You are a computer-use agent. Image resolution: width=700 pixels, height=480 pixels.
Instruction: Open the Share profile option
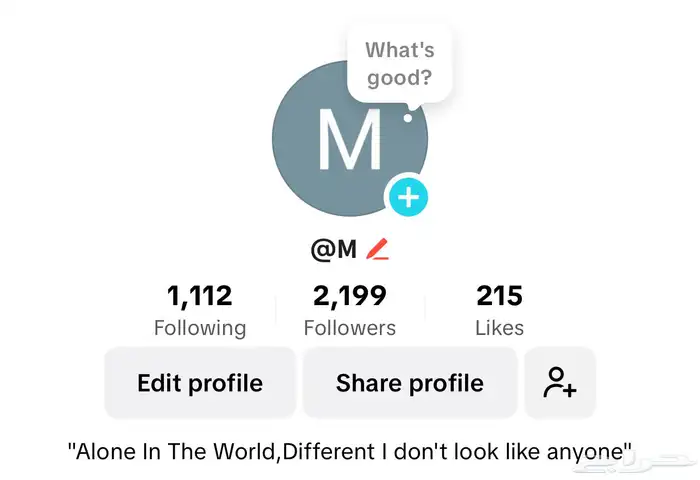pos(410,383)
